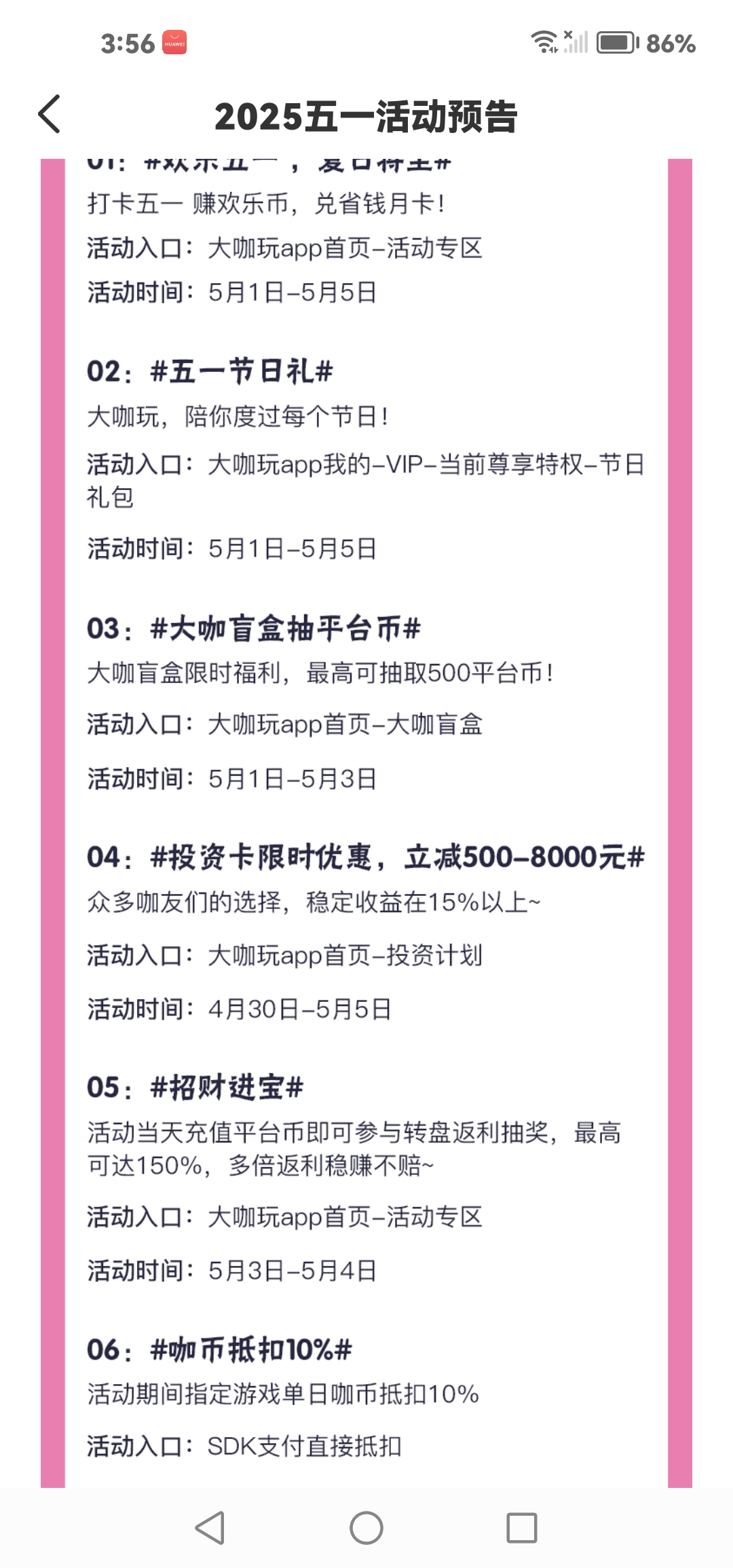Tap the system back triangle button
733x1568 pixels.
point(210,1528)
